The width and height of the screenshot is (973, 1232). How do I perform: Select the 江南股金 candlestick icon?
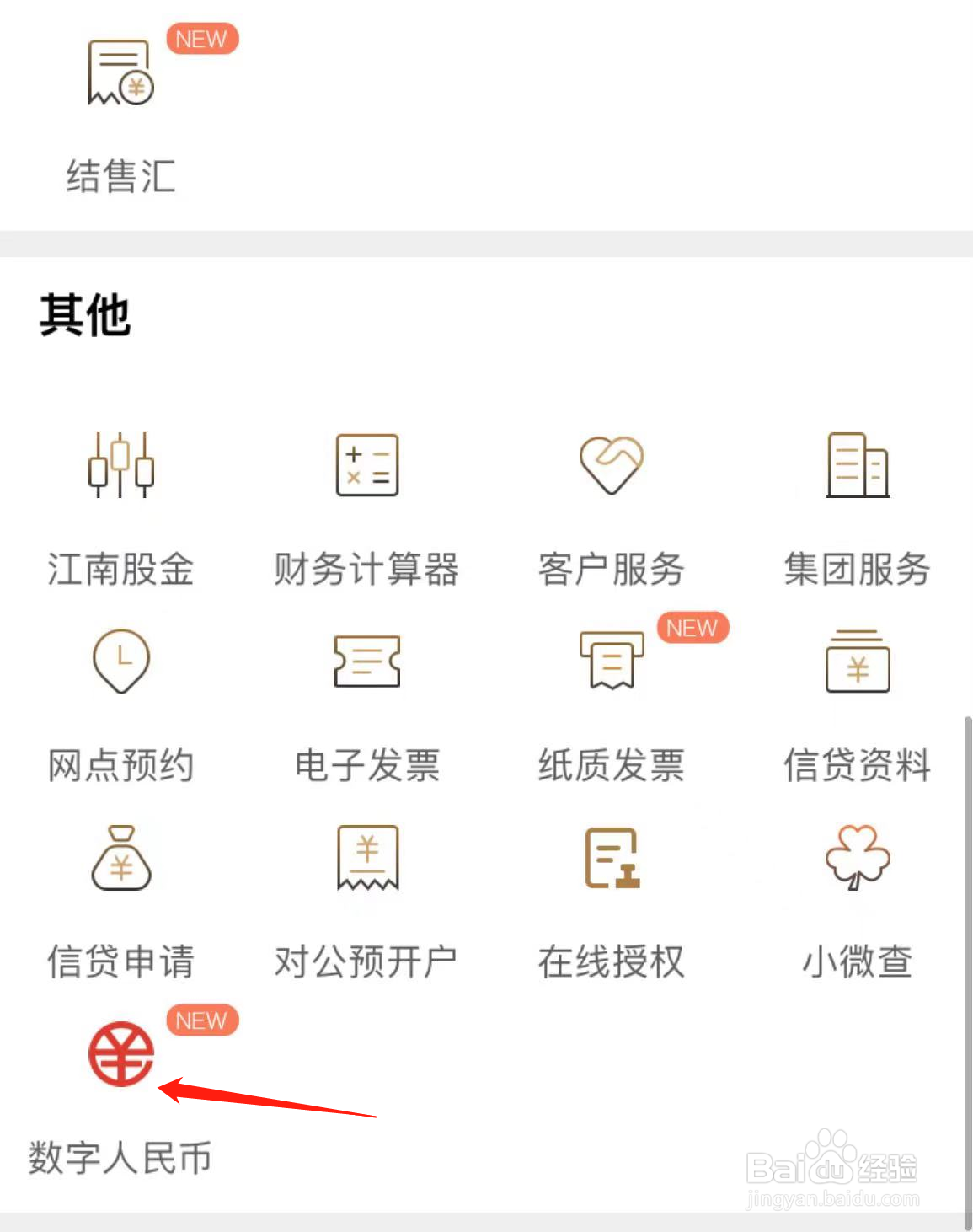click(x=120, y=468)
